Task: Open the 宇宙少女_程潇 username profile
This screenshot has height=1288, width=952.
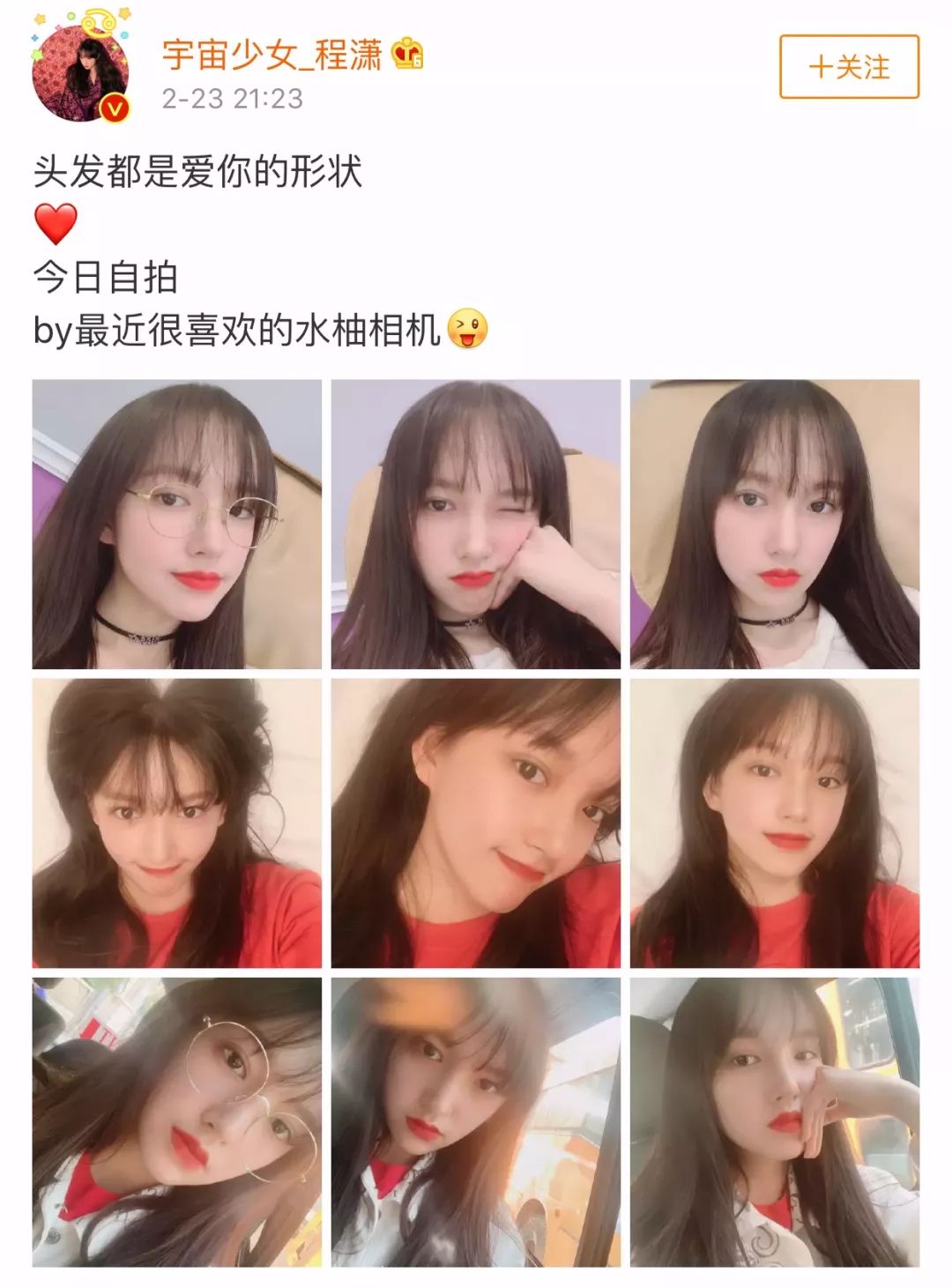Action: point(272,56)
